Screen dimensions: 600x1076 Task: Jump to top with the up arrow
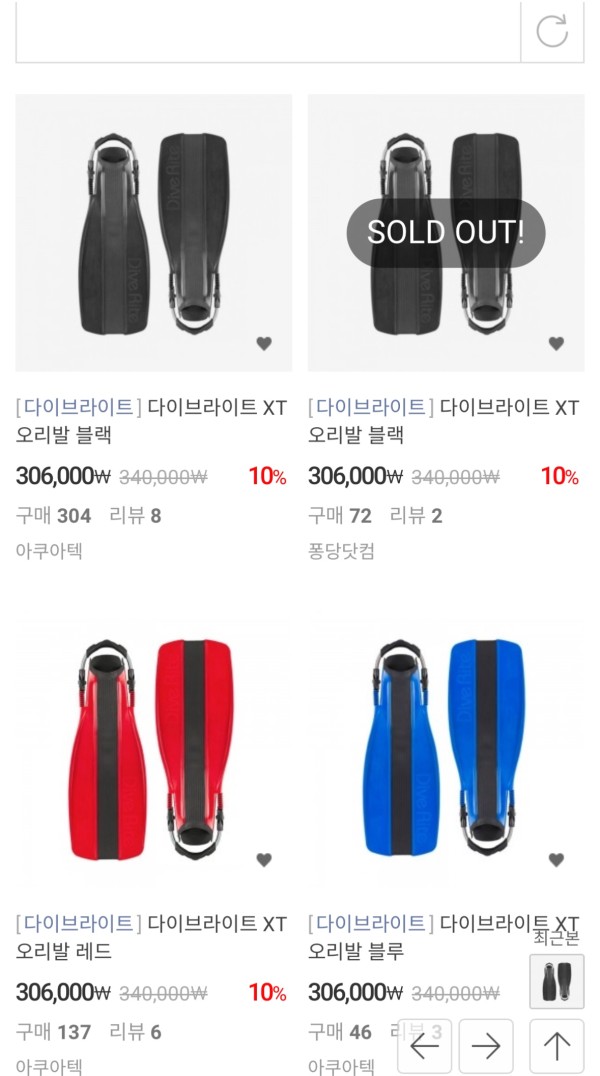click(556, 1046)
